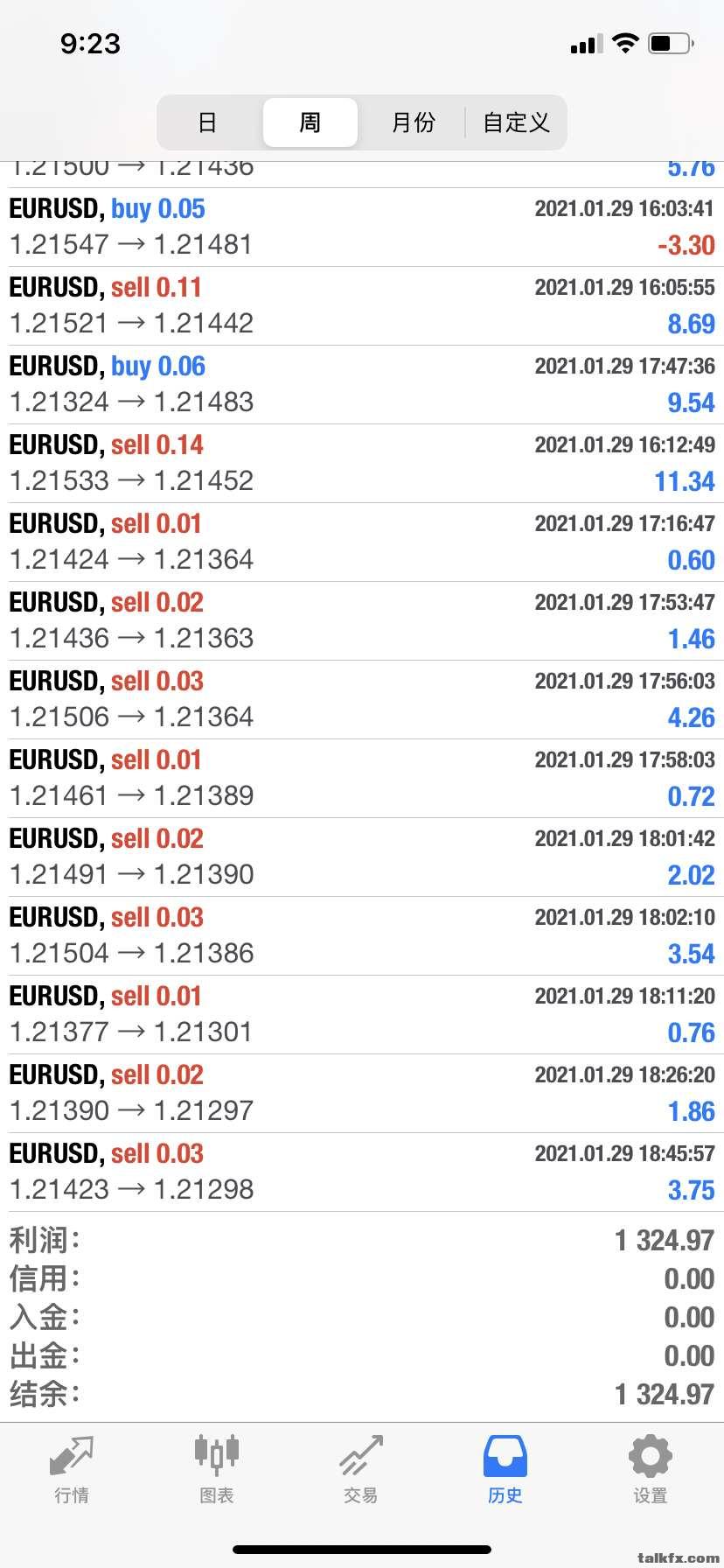View details of EURUSD buy 0.06 trade
Screen dimensions: 724x1568
click(x=362, y=385)
